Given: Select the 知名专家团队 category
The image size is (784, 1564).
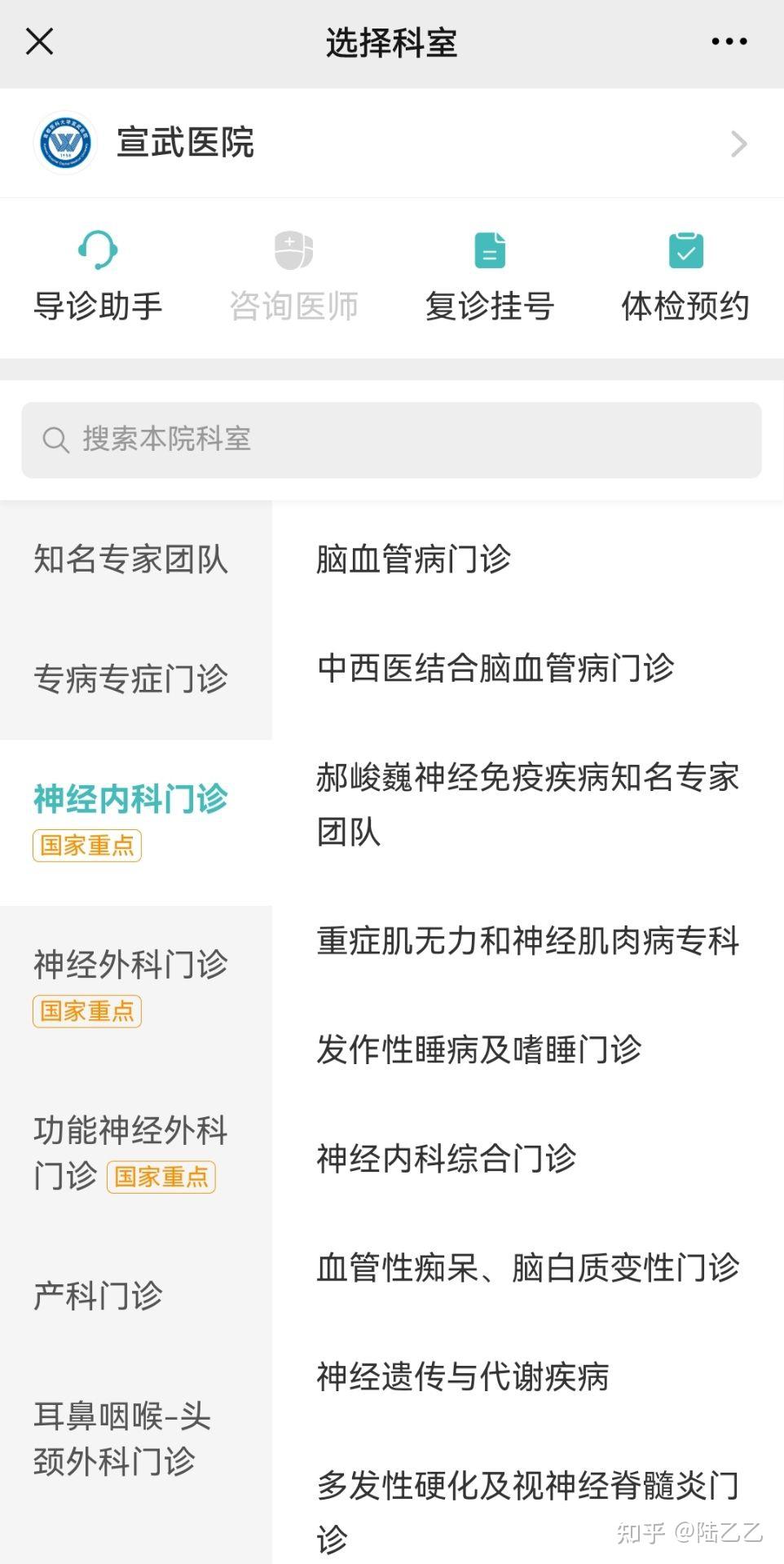Looking at the screenshot, I should point(130,559).
